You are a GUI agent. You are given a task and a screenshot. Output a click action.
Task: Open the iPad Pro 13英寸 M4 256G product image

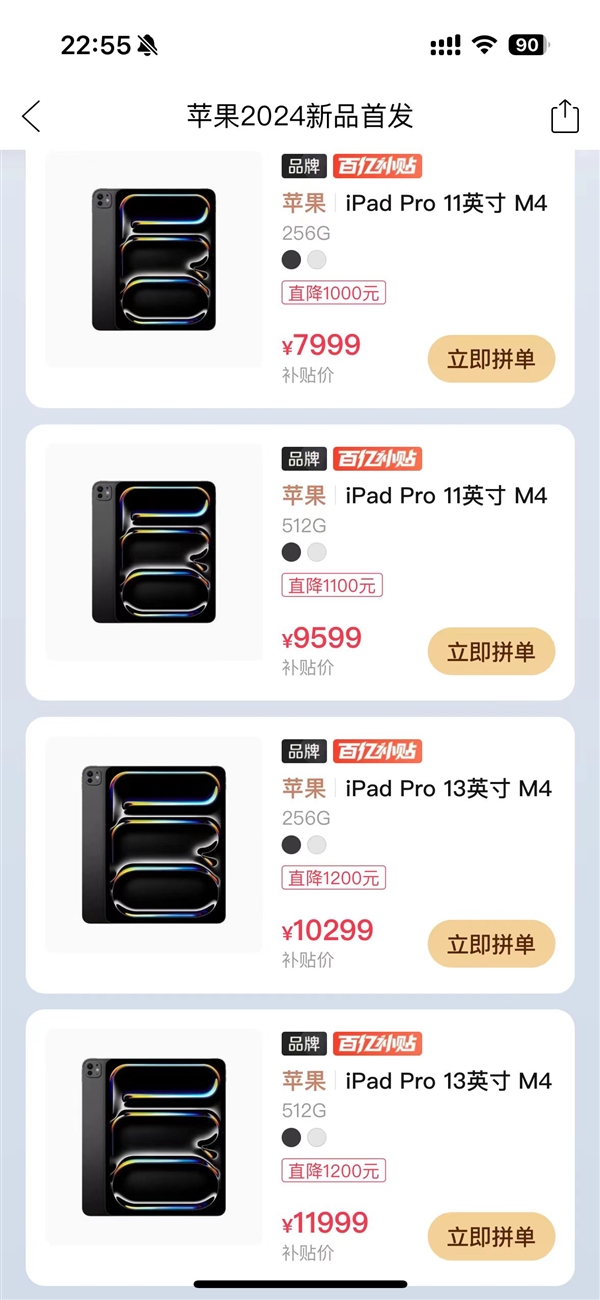154,844
